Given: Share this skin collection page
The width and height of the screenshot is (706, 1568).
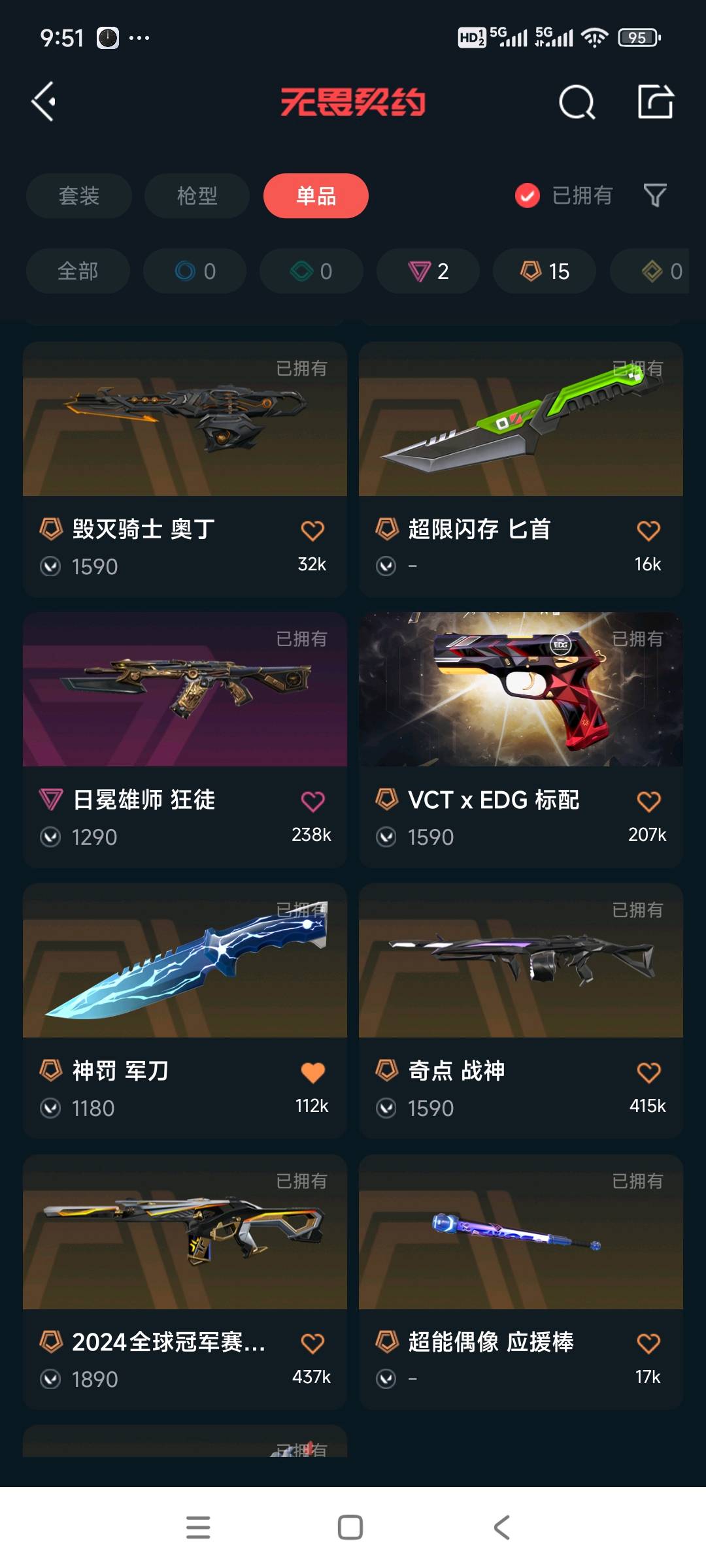Looking at the screenshot, I should (x=655, y=102).
